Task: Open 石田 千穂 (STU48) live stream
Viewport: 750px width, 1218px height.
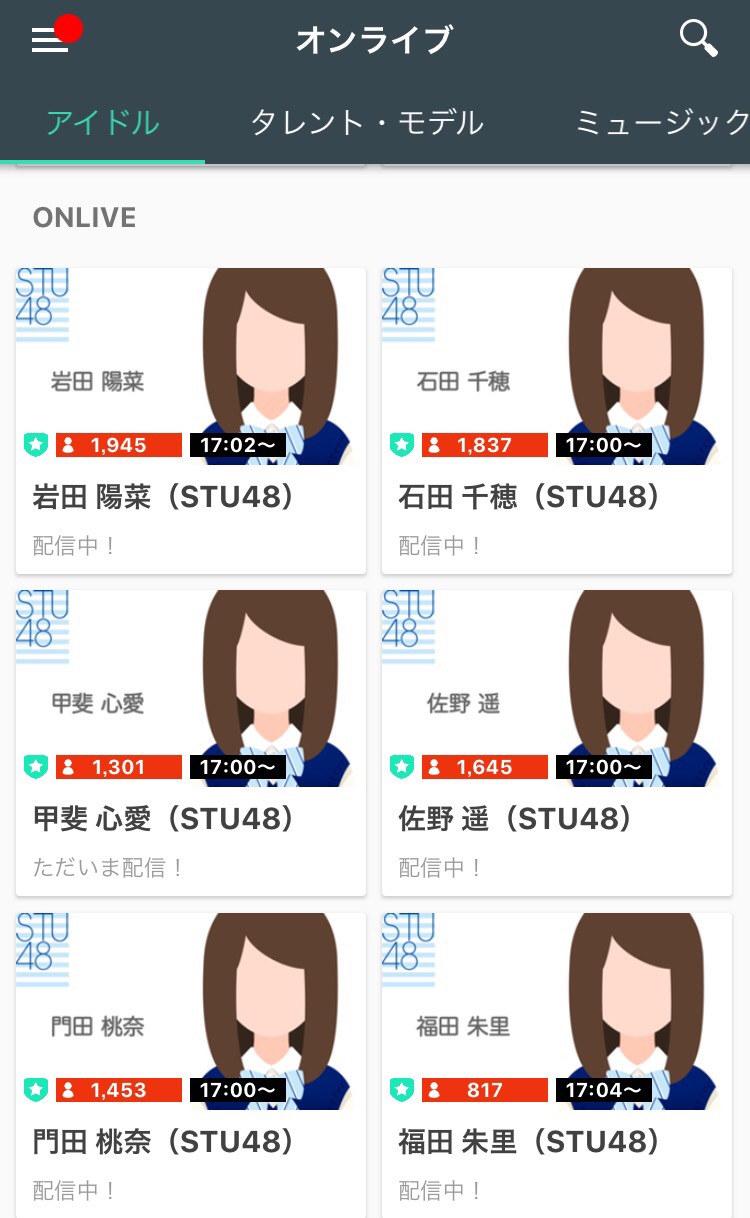Action: (557, 420)
